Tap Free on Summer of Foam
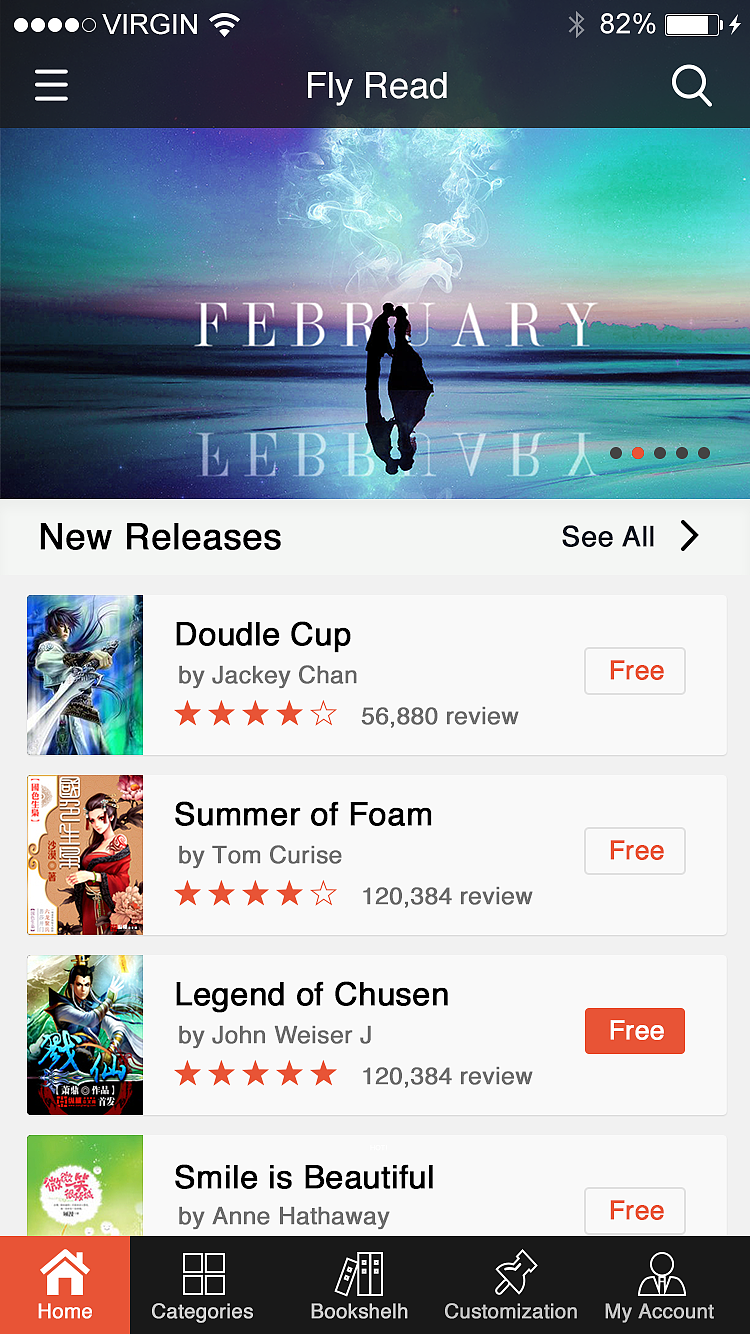This screenshot has width=750, height=1334. [635, 851]
